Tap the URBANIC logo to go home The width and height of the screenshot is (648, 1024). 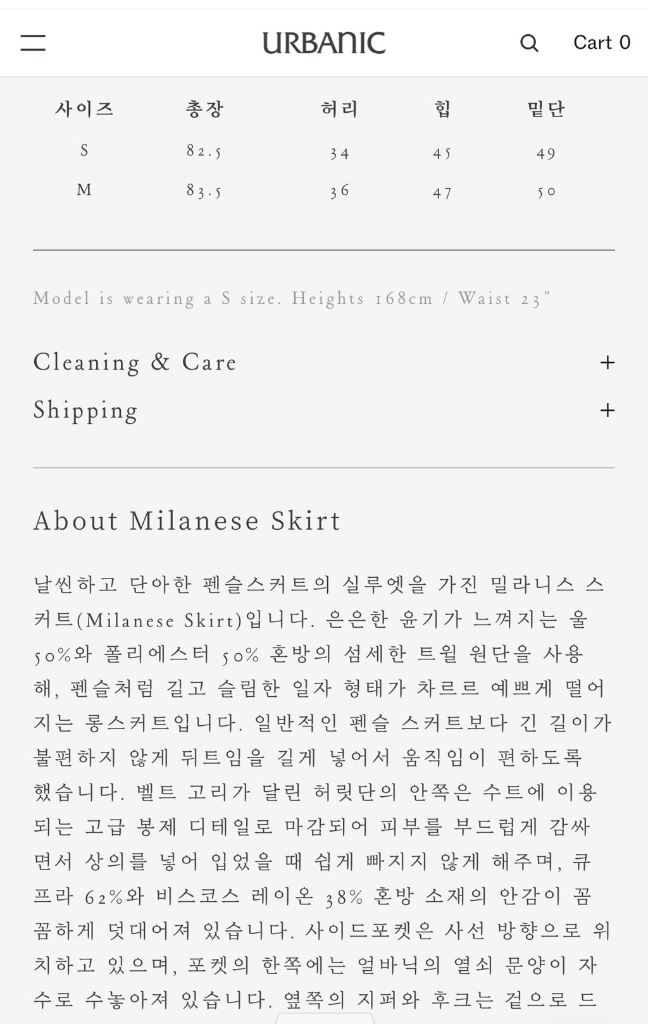[x=324, y=43]
